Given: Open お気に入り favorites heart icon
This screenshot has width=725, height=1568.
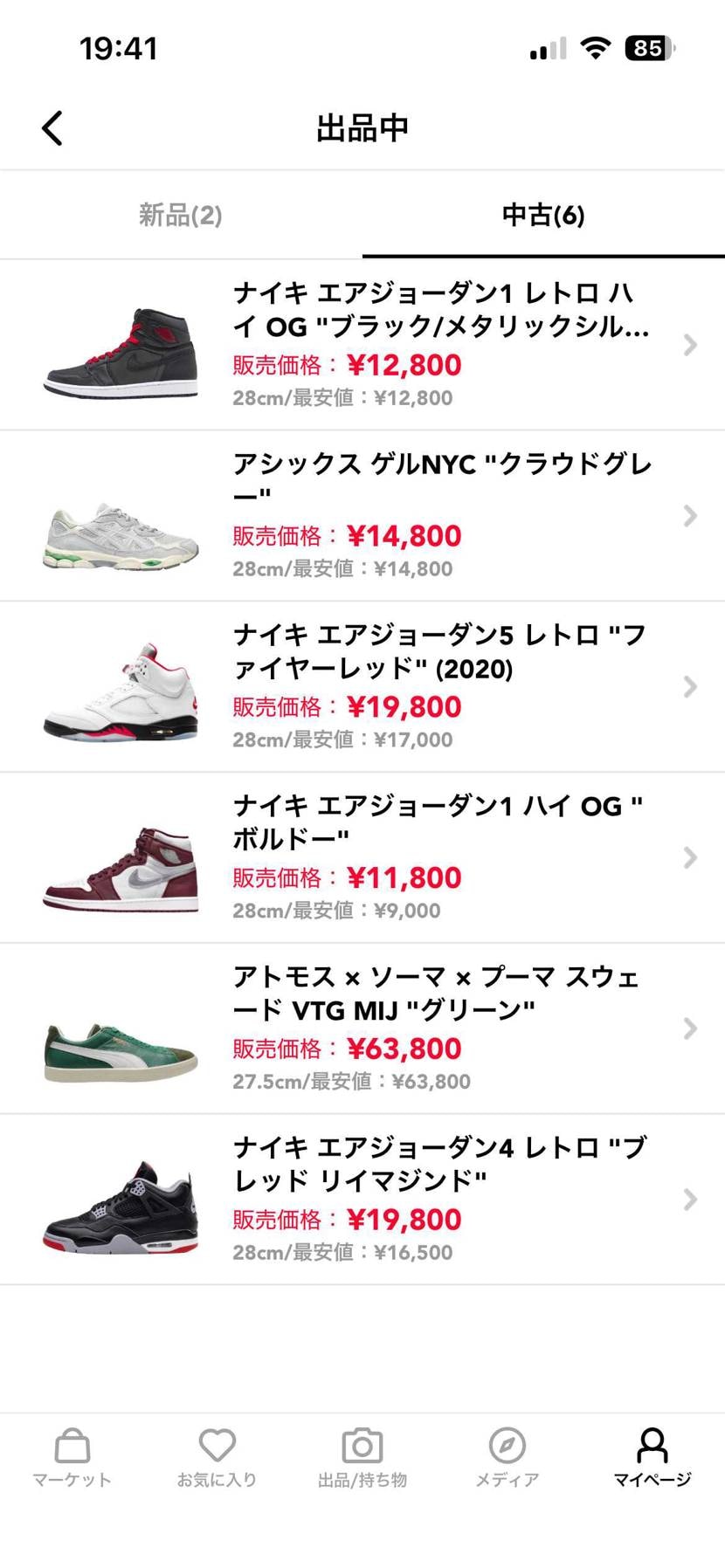Looking at the screenshot, I should (216, 1449).
